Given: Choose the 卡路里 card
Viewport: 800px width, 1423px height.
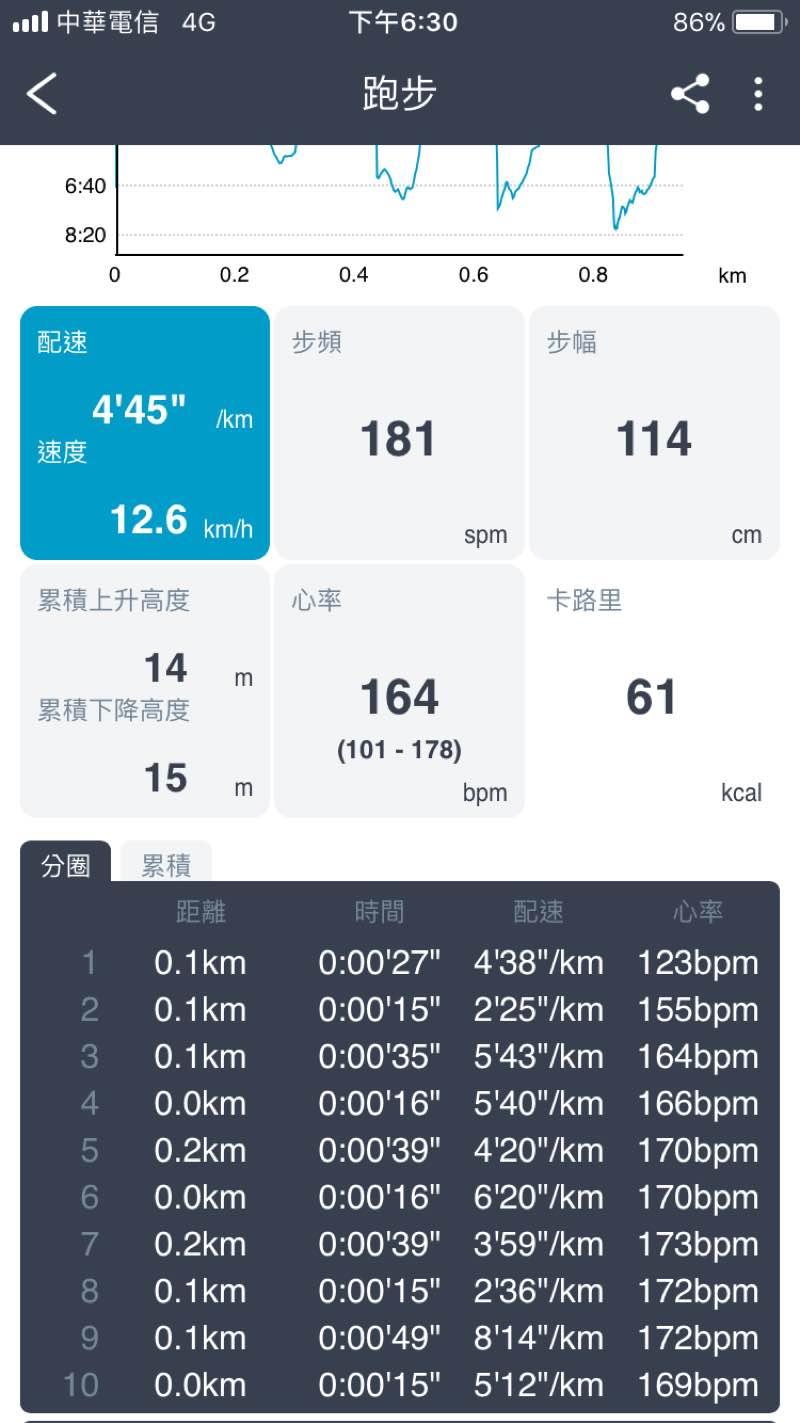Looking at the screenshot, I should click(x=654, y=691).
